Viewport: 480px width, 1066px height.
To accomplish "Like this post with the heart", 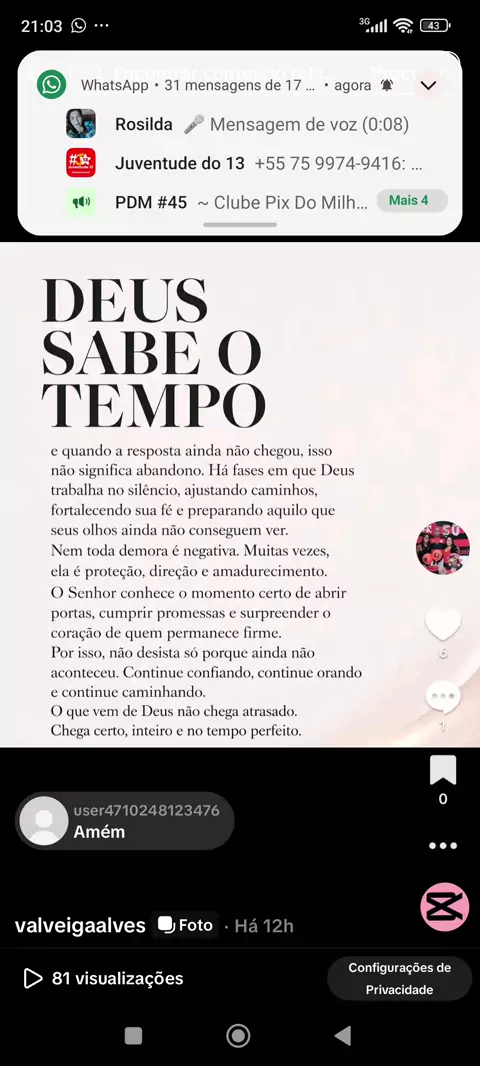I will coord(443,624).
